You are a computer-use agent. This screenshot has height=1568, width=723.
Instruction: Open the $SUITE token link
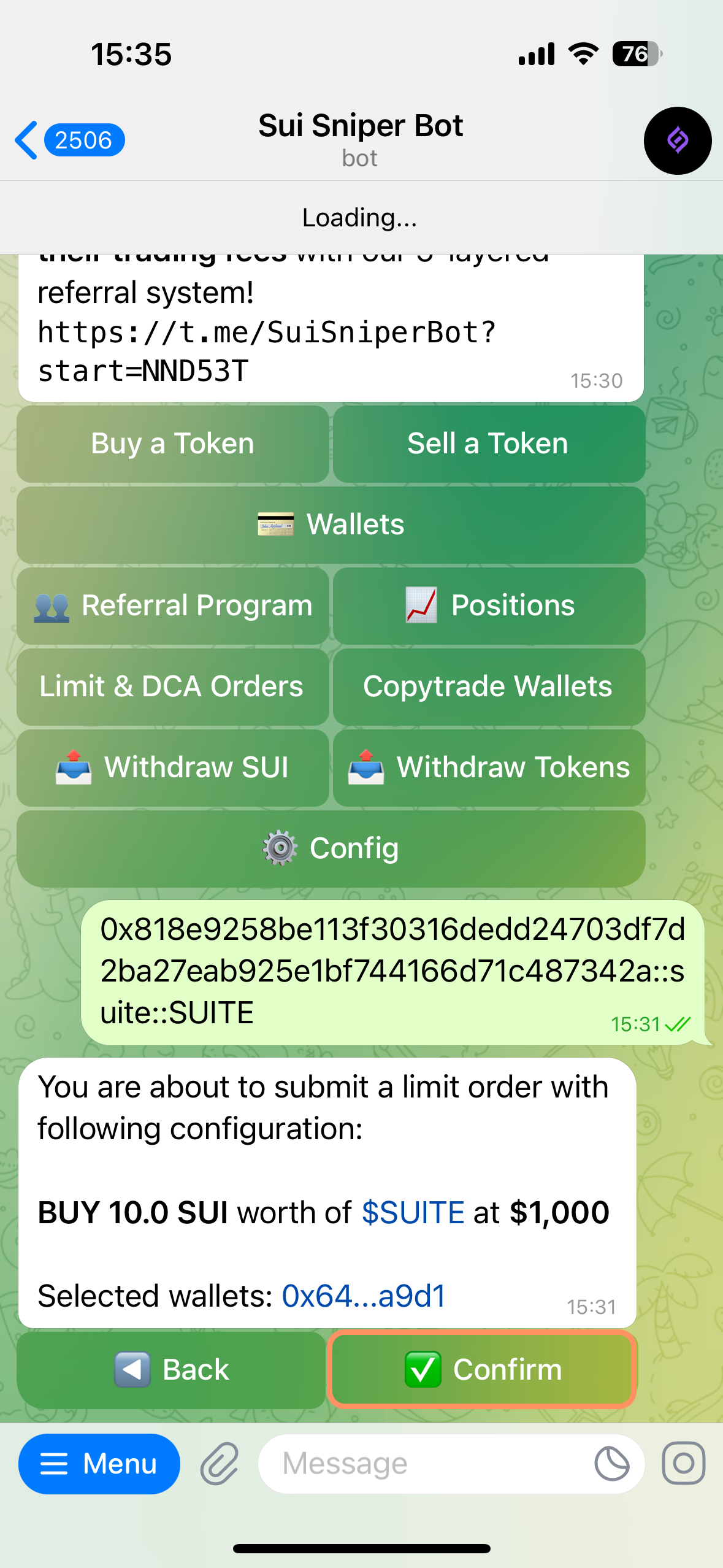point(413,1213)
